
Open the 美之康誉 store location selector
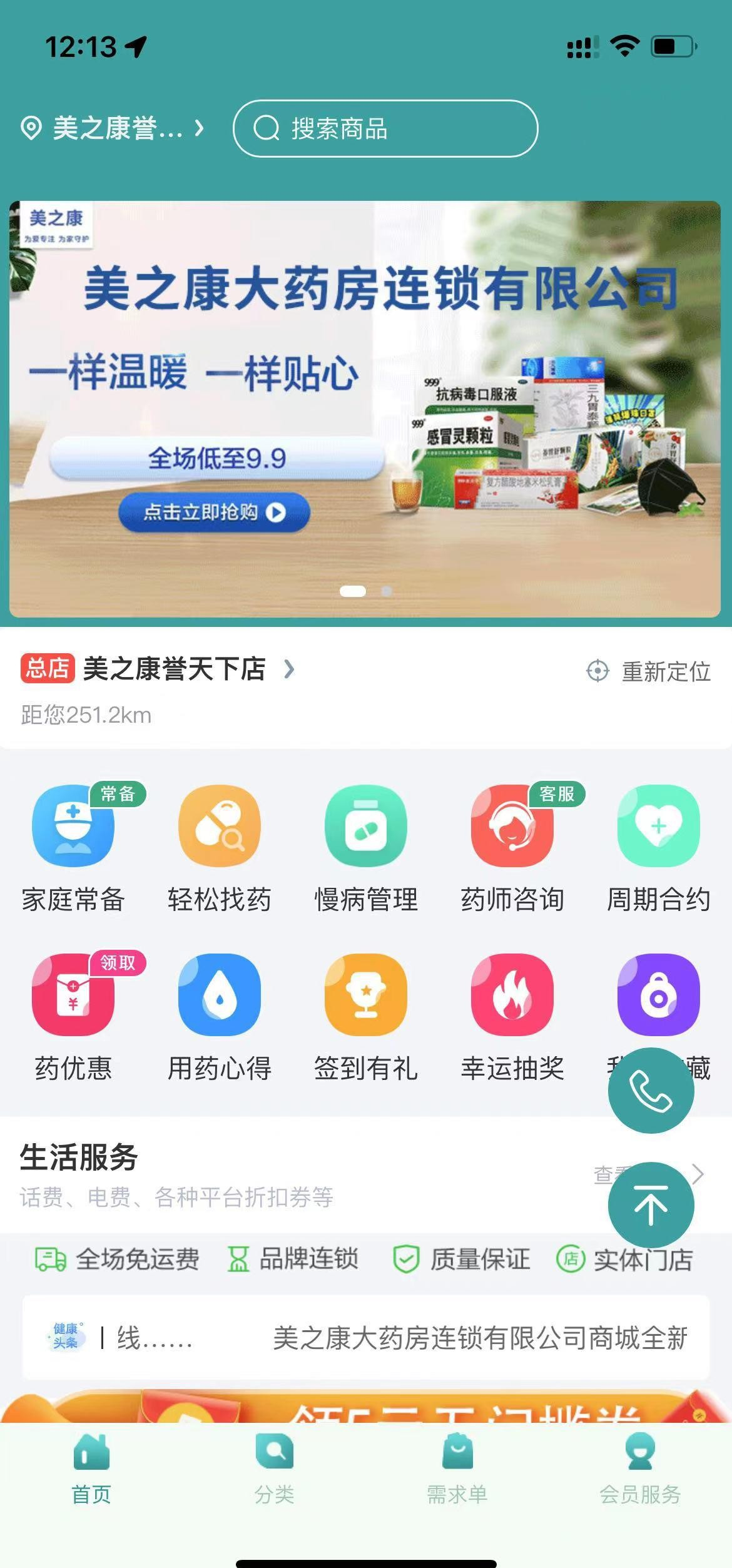point(113,129)
